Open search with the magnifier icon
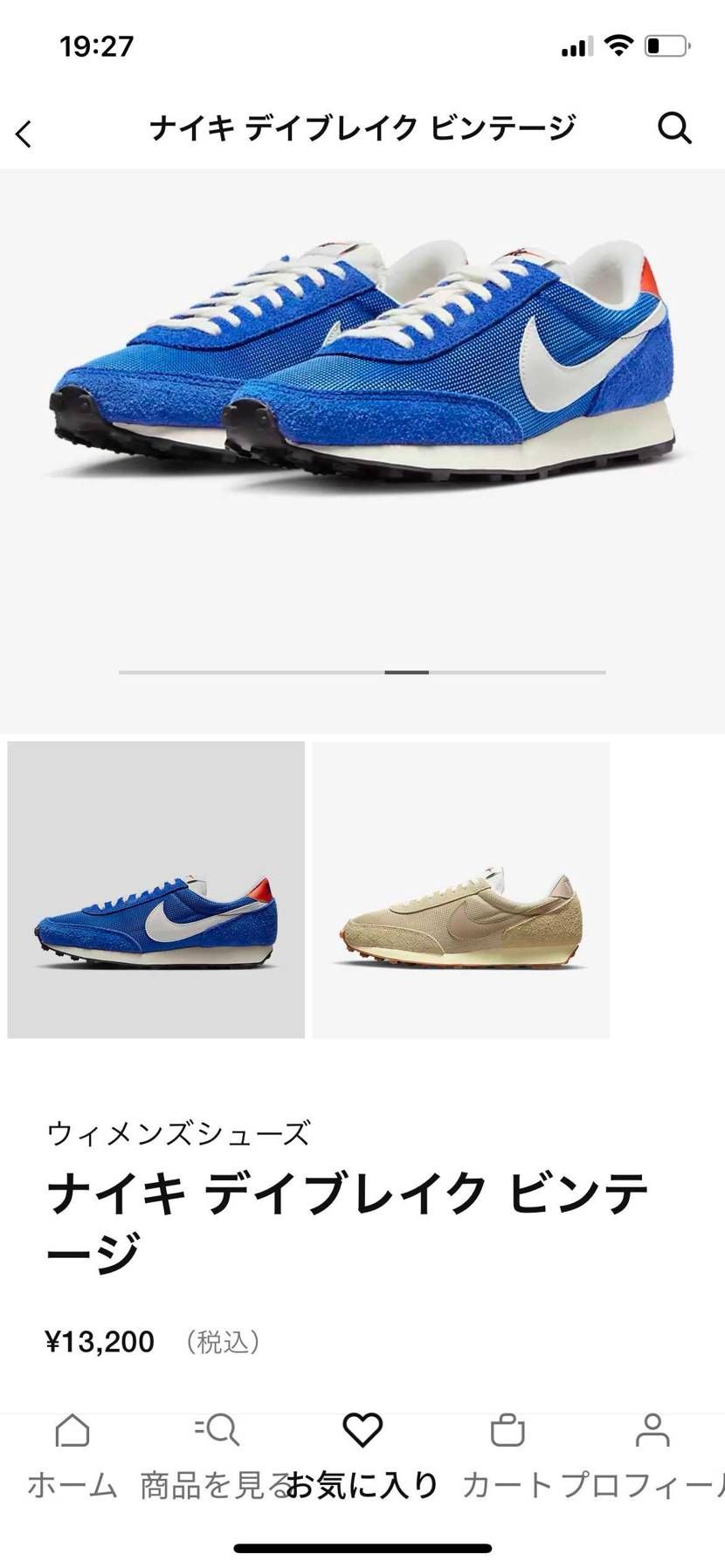The width and height of the screenshot is (725, 1568). point(674,128)
